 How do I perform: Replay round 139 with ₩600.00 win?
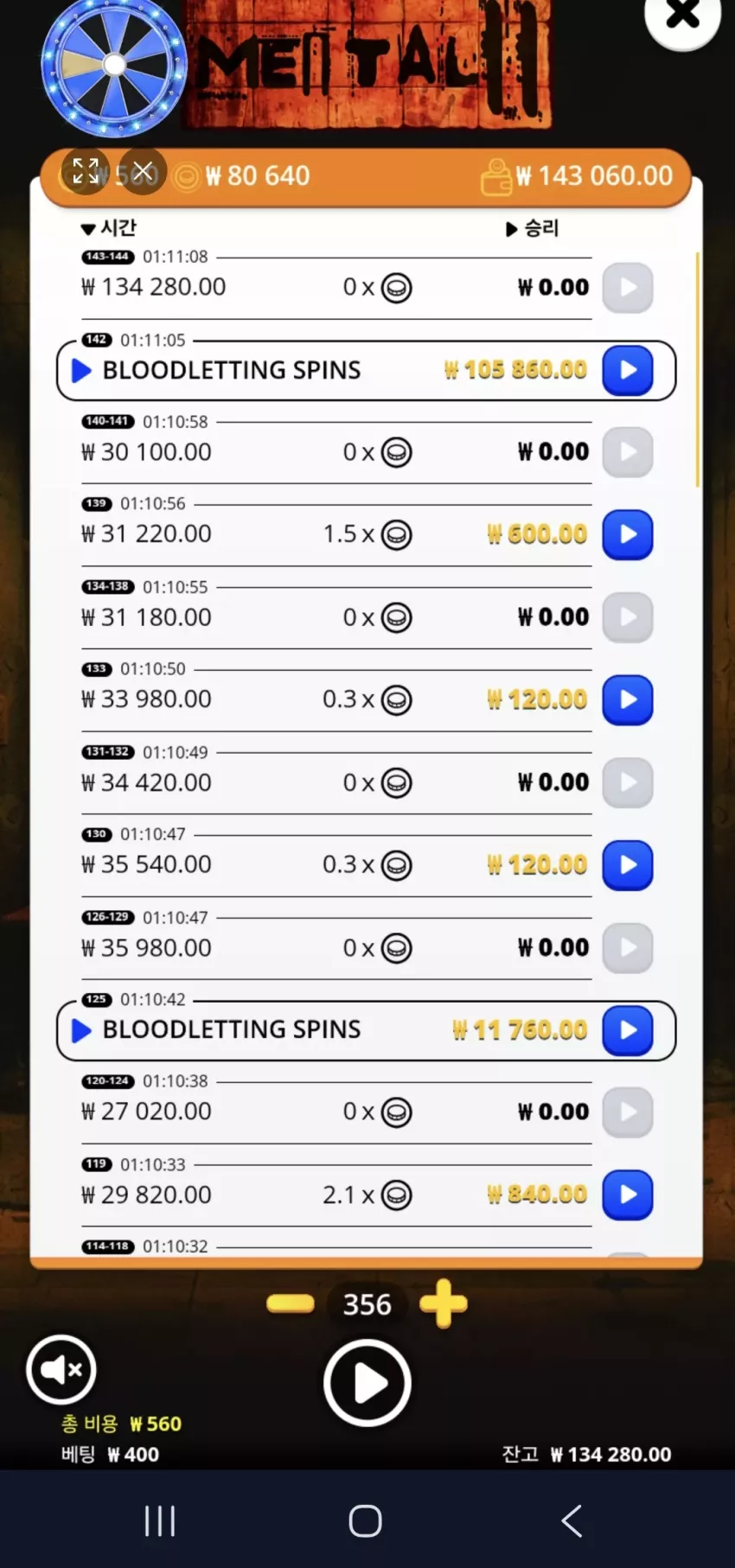[x=628, y=535]
